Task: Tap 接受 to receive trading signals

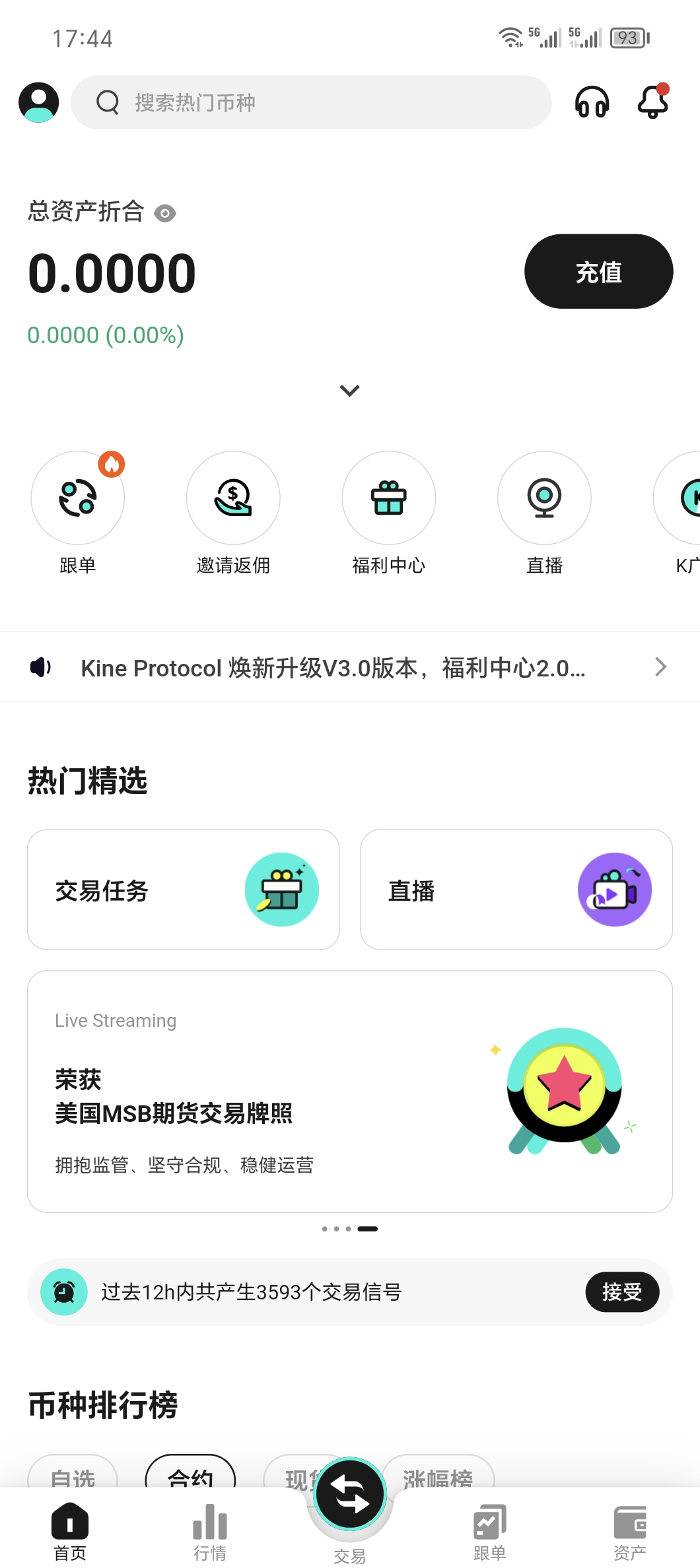Action: click(x=621, y=1291)
